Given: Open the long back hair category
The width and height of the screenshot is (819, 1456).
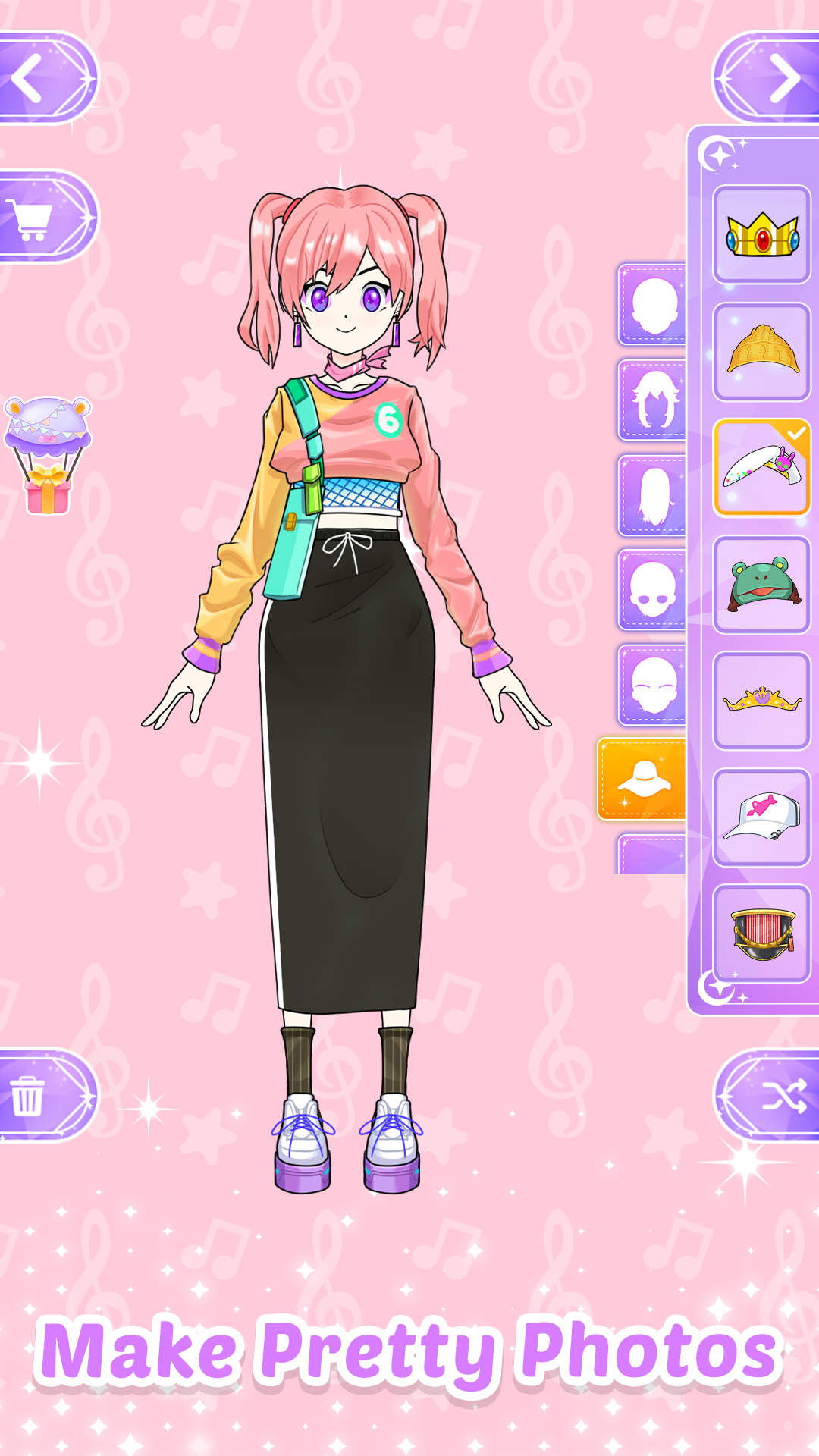Looking at the screenshot, I should coord(654,496).
